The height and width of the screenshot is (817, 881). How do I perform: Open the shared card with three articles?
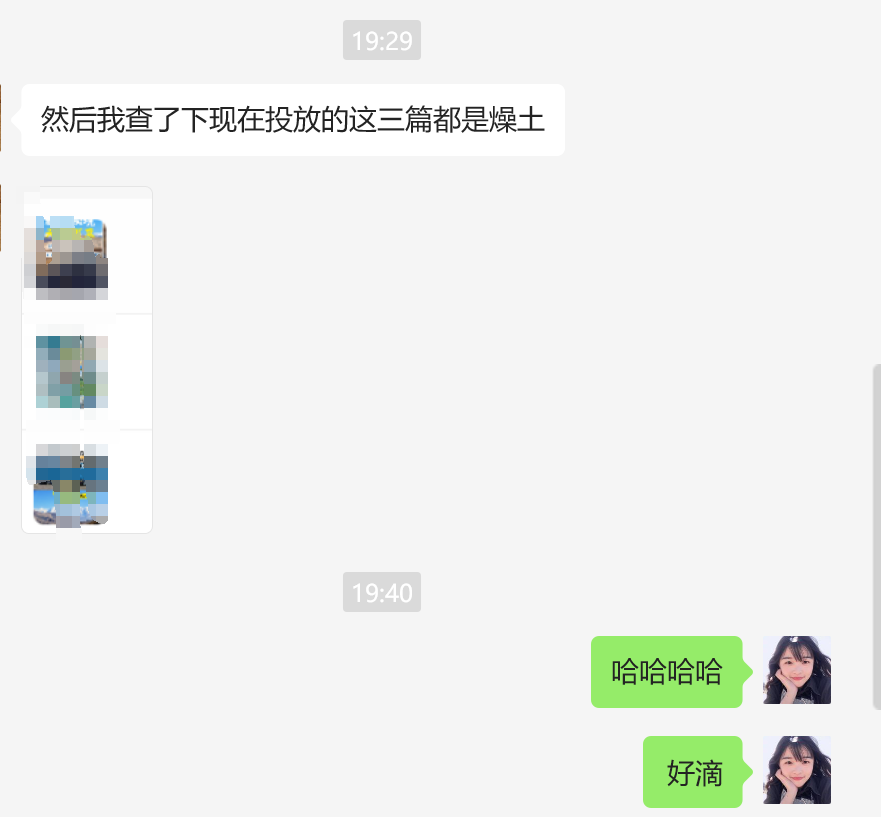87,360
